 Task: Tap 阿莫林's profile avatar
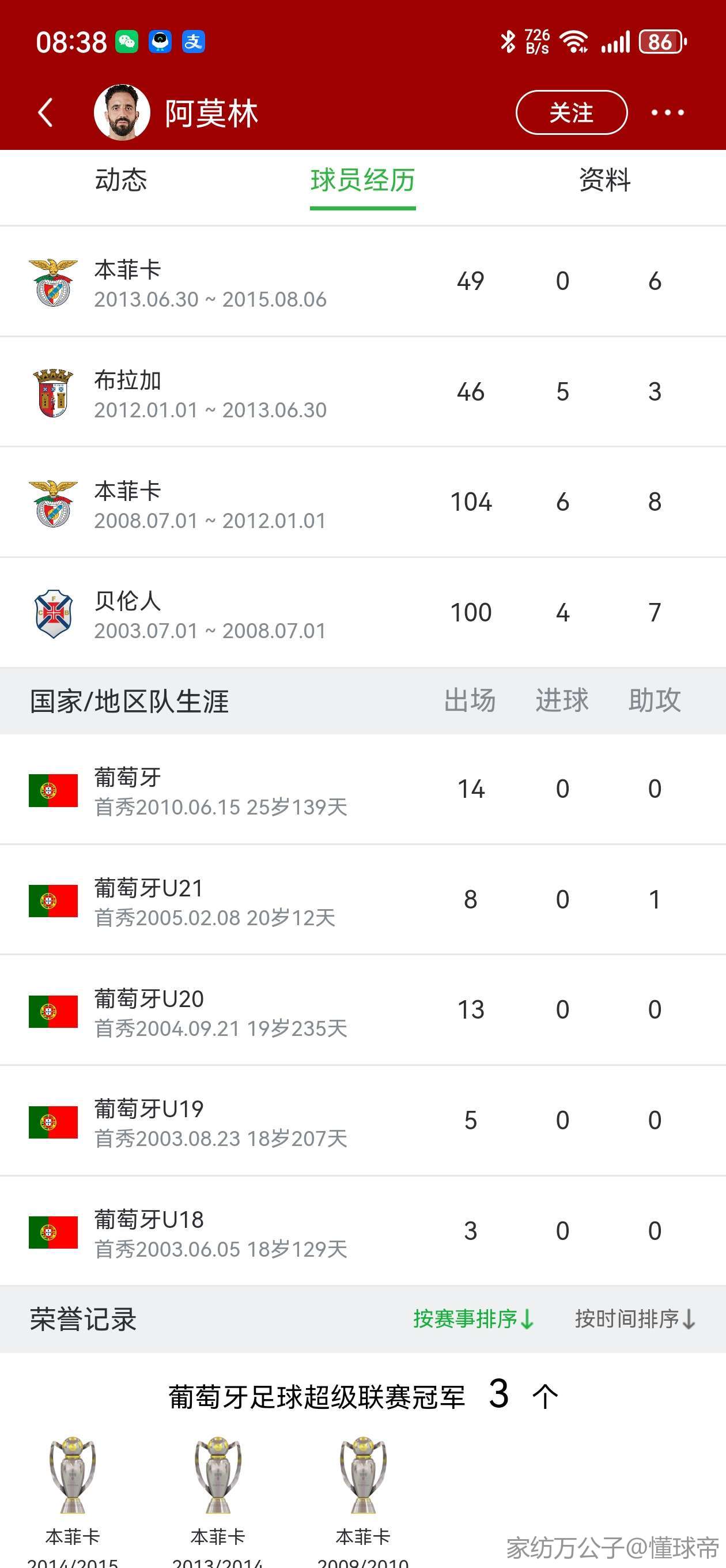[x=122, y=112]
